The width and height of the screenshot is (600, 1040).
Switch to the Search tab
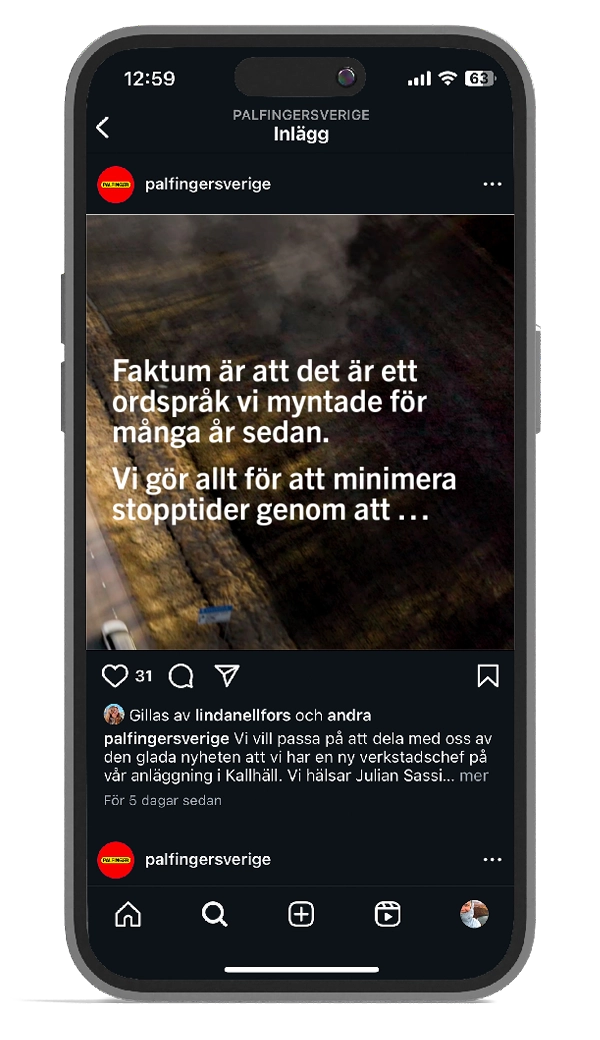point(214,914)
